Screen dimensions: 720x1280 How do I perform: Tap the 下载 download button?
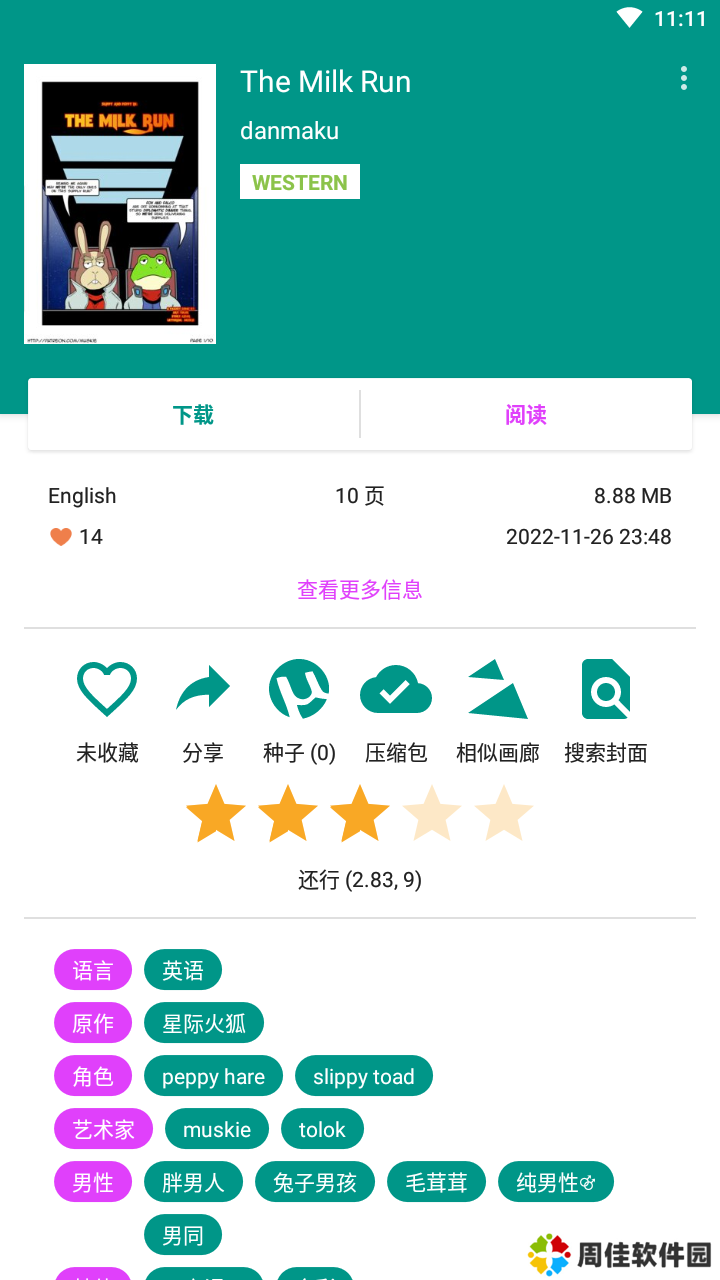click(x=193, y=415)
